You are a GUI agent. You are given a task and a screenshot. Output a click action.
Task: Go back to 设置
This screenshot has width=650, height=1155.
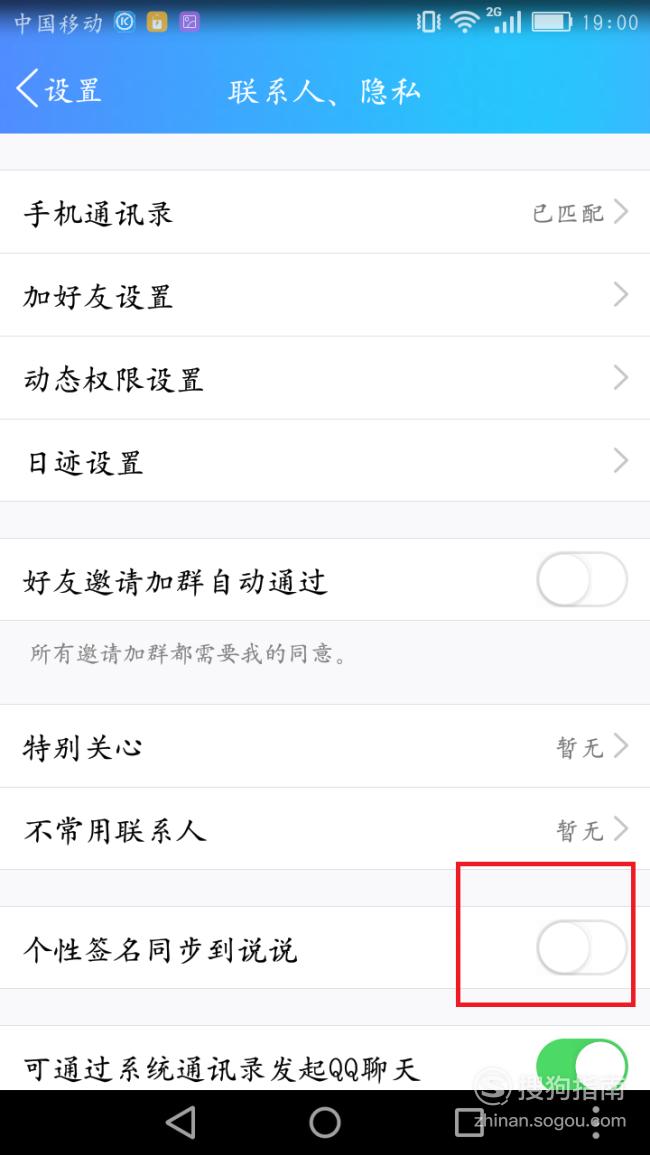[59, 90]
